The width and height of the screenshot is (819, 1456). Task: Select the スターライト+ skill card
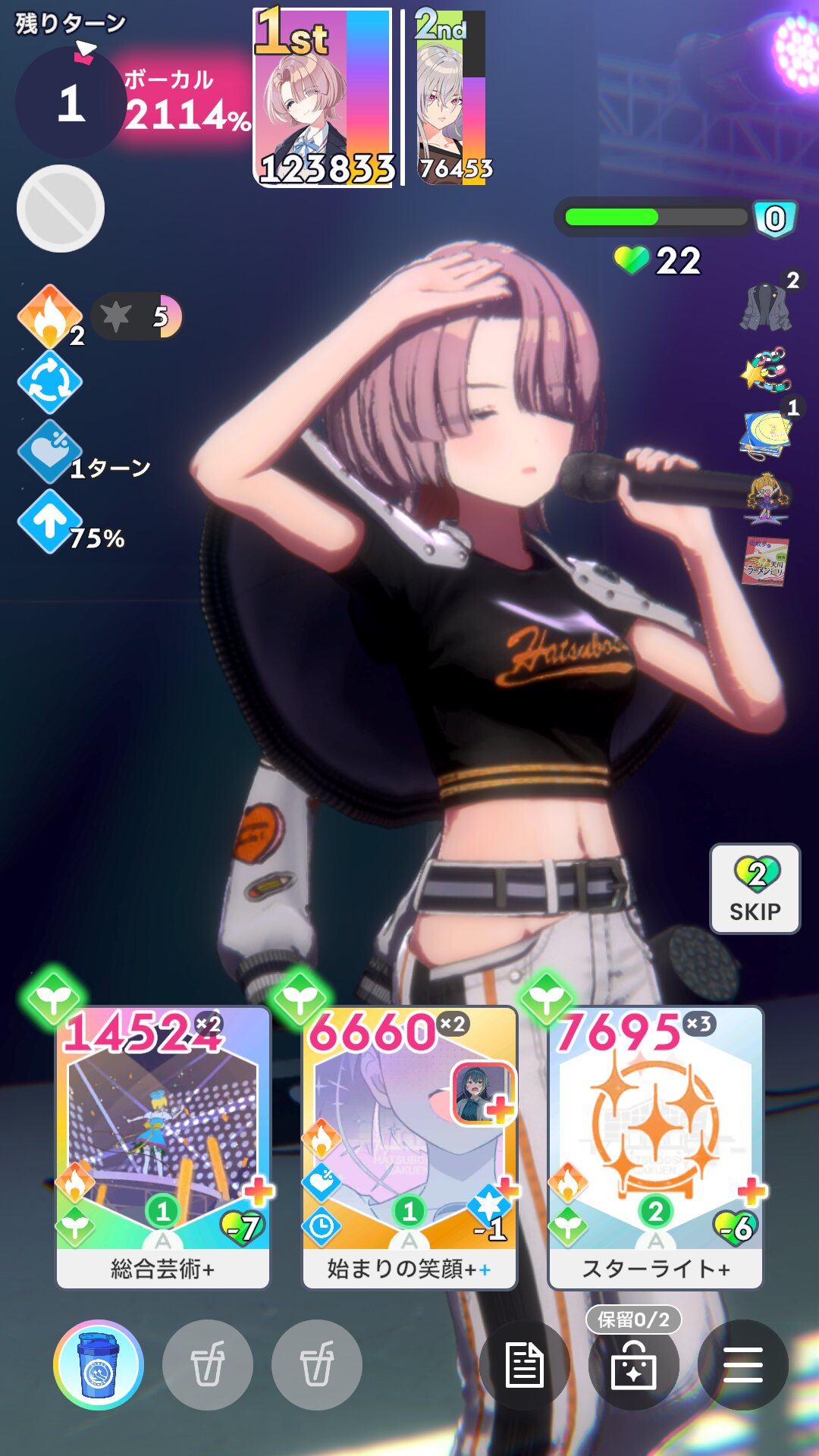click(x=655, y=1147)
